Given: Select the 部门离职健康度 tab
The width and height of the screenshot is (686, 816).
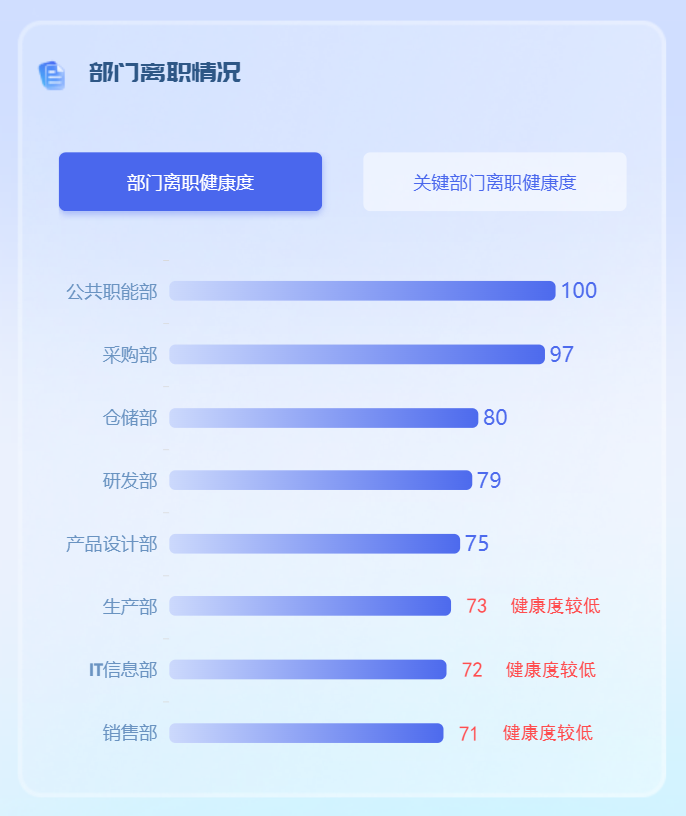Looking at the screenshot, I should tap(190, 182).
